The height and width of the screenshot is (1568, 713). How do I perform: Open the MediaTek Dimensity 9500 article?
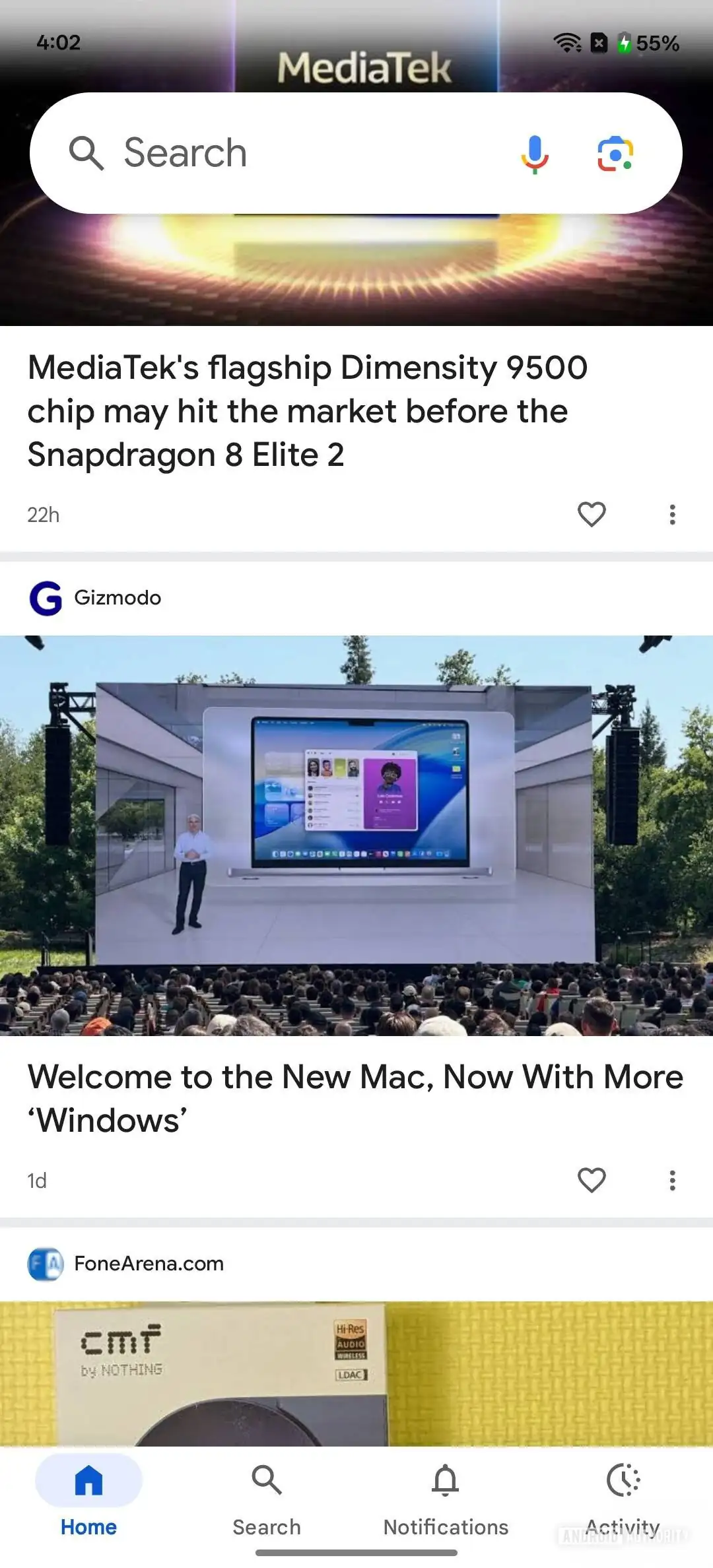click(x=307, y=411)
